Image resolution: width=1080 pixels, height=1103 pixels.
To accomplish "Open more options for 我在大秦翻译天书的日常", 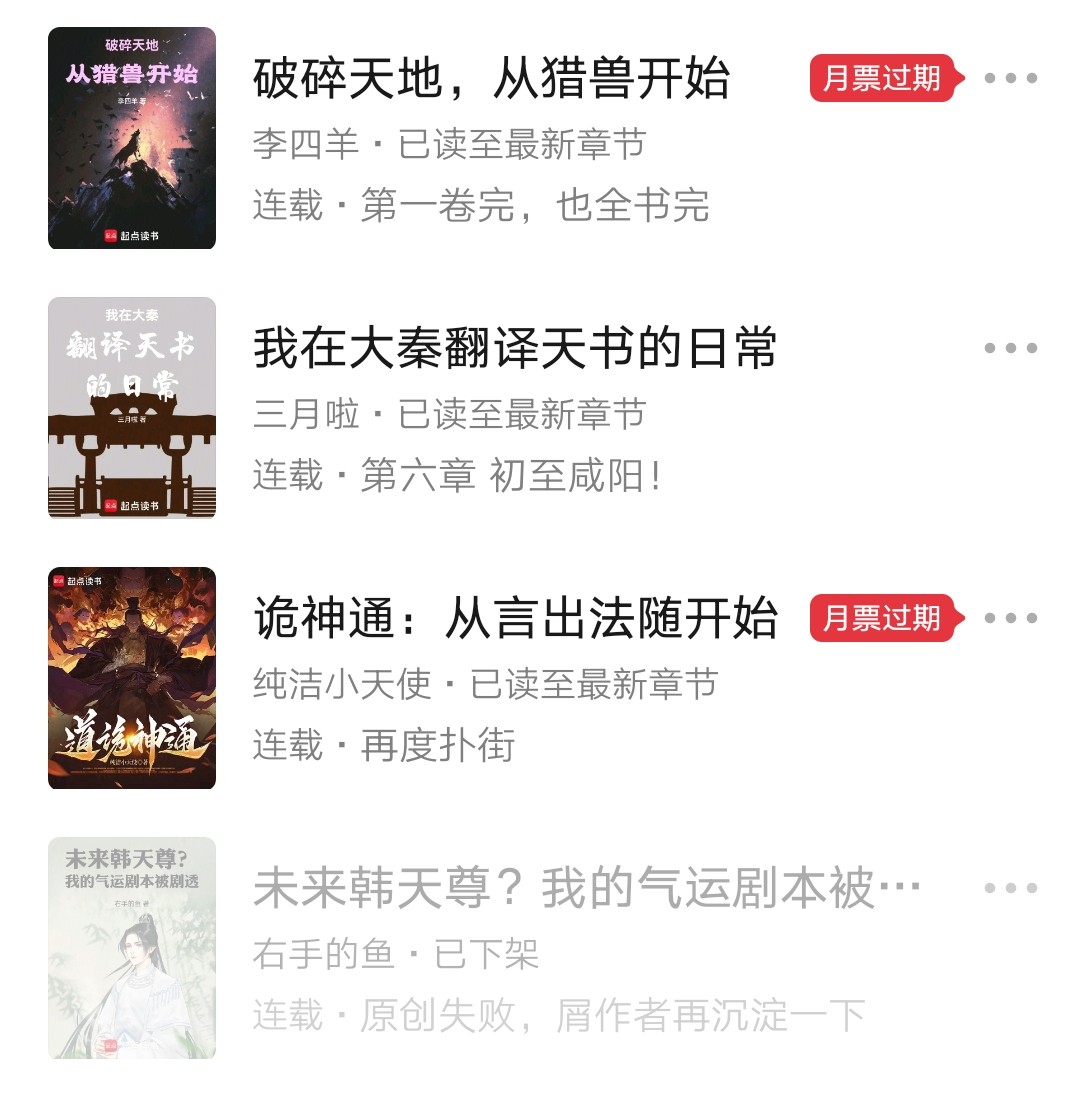I will [1010, 348].
